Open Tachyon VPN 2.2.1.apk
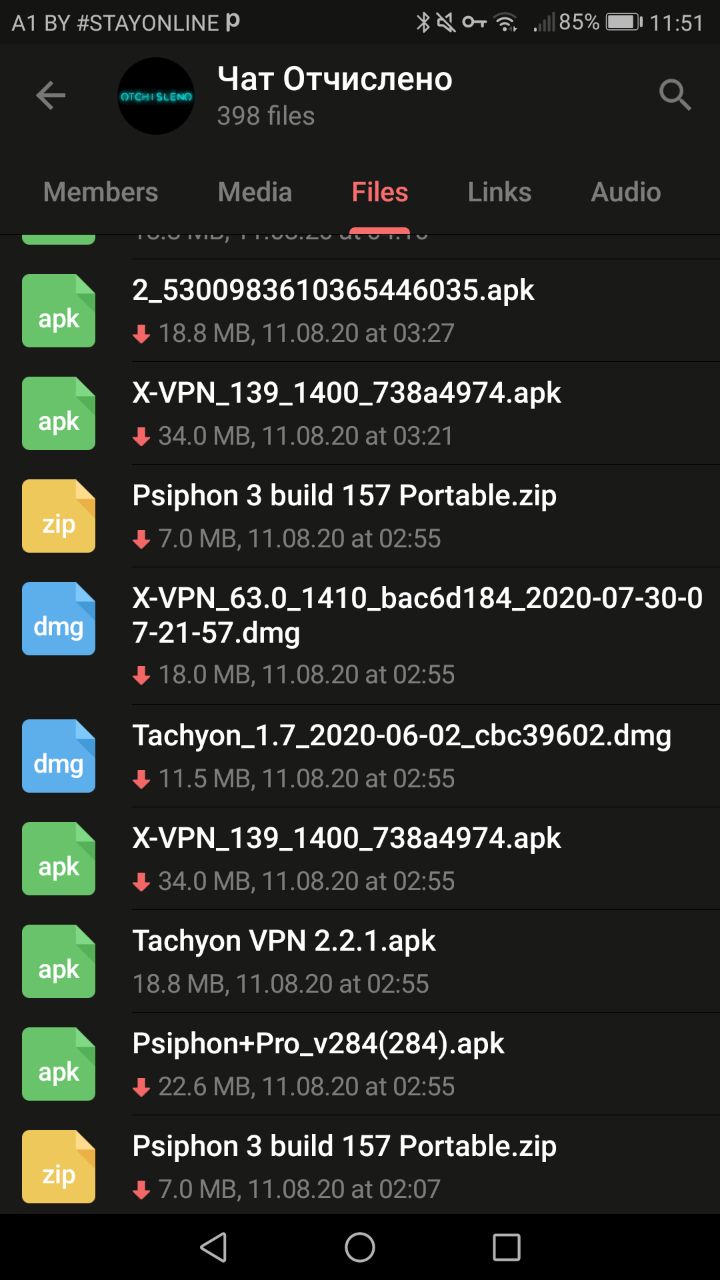Viewport: 720px width, 1280px height. tap(360, 961)
